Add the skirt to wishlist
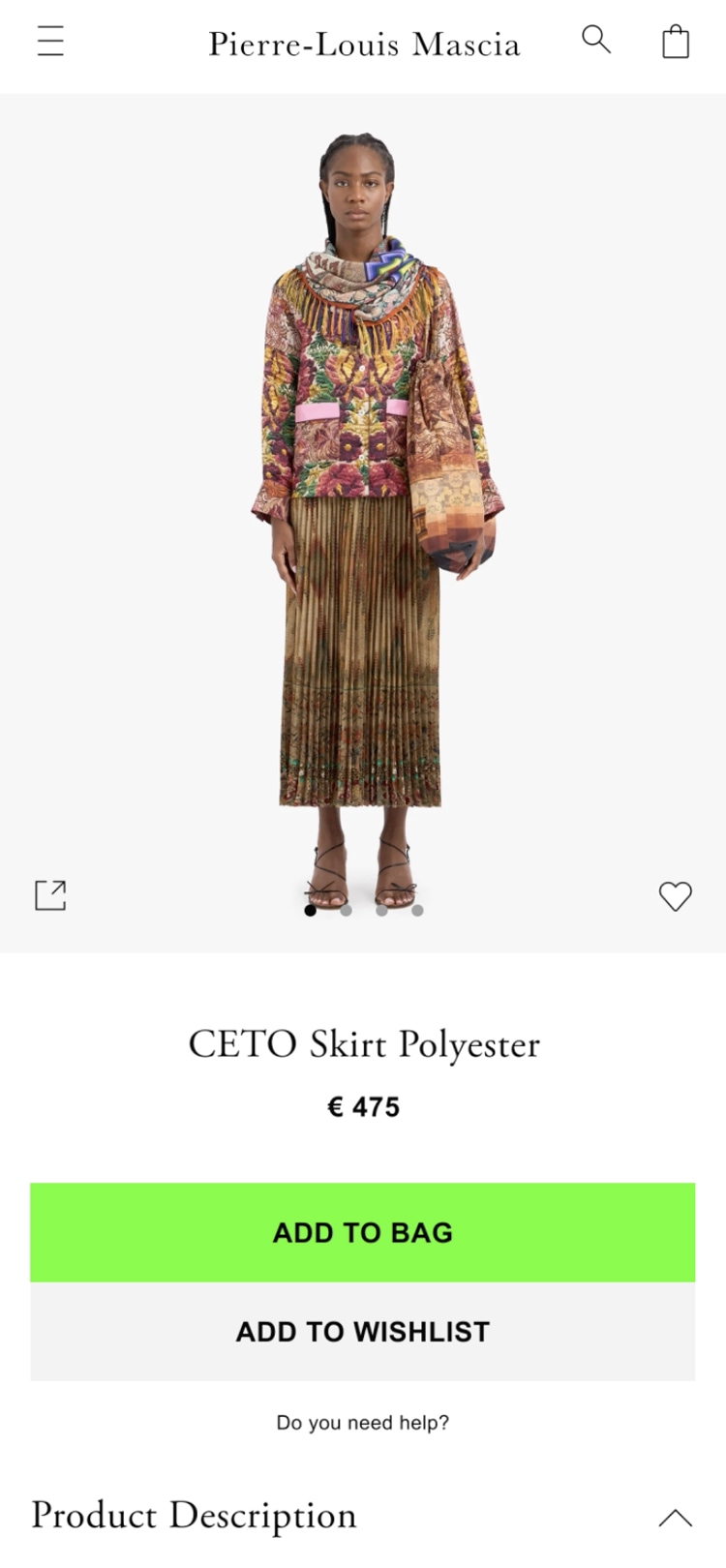Image resolution: width=726 pixels, height=1568 pixels. click(363, 1332)
